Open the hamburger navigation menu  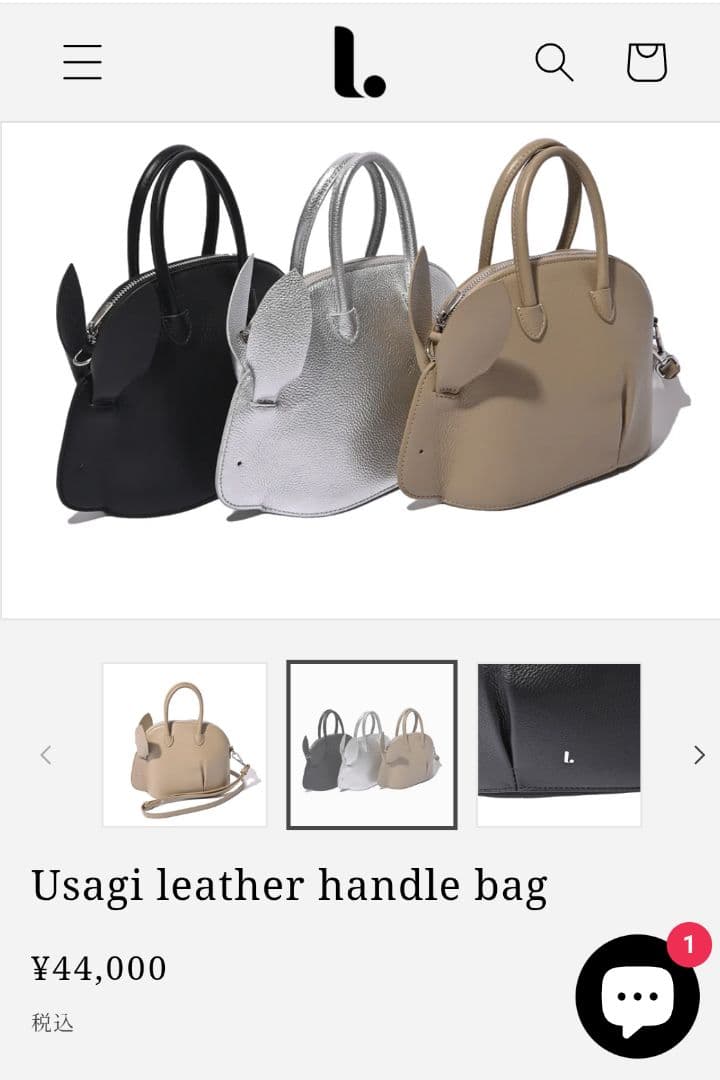point(82,62)
